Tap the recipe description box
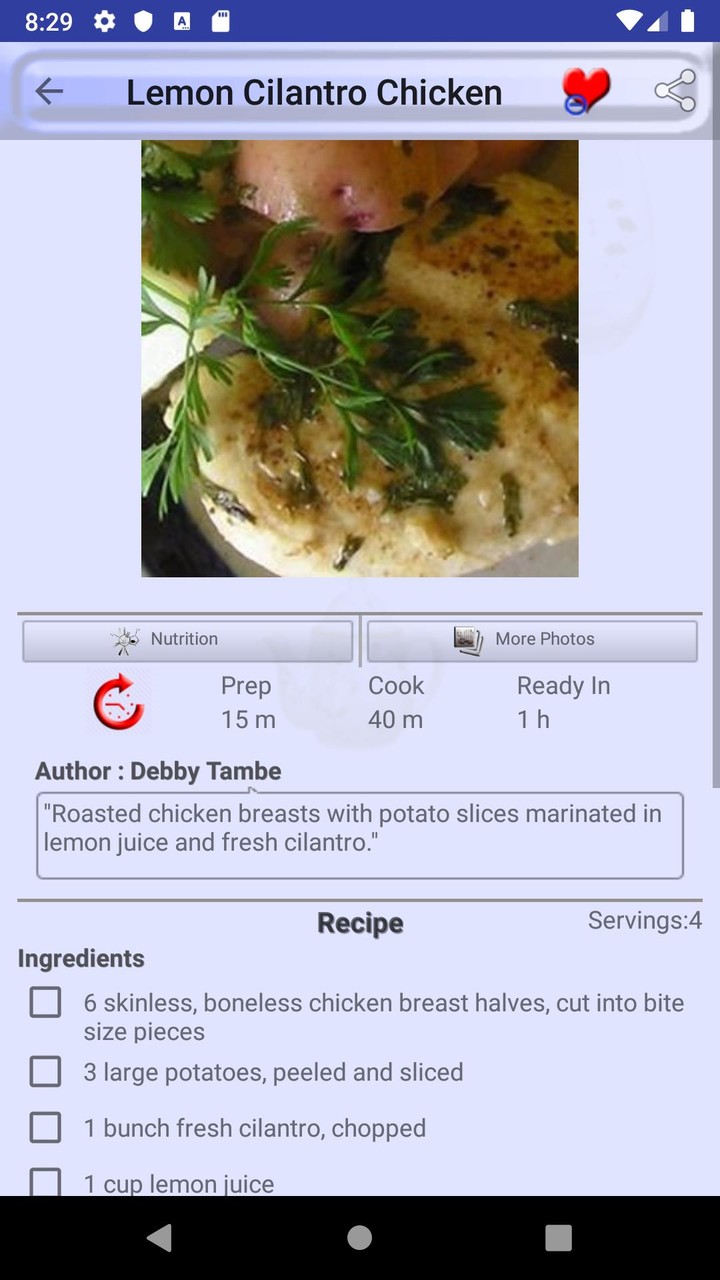The height and width of the screenshot is (1280, 720). point(360,835)
